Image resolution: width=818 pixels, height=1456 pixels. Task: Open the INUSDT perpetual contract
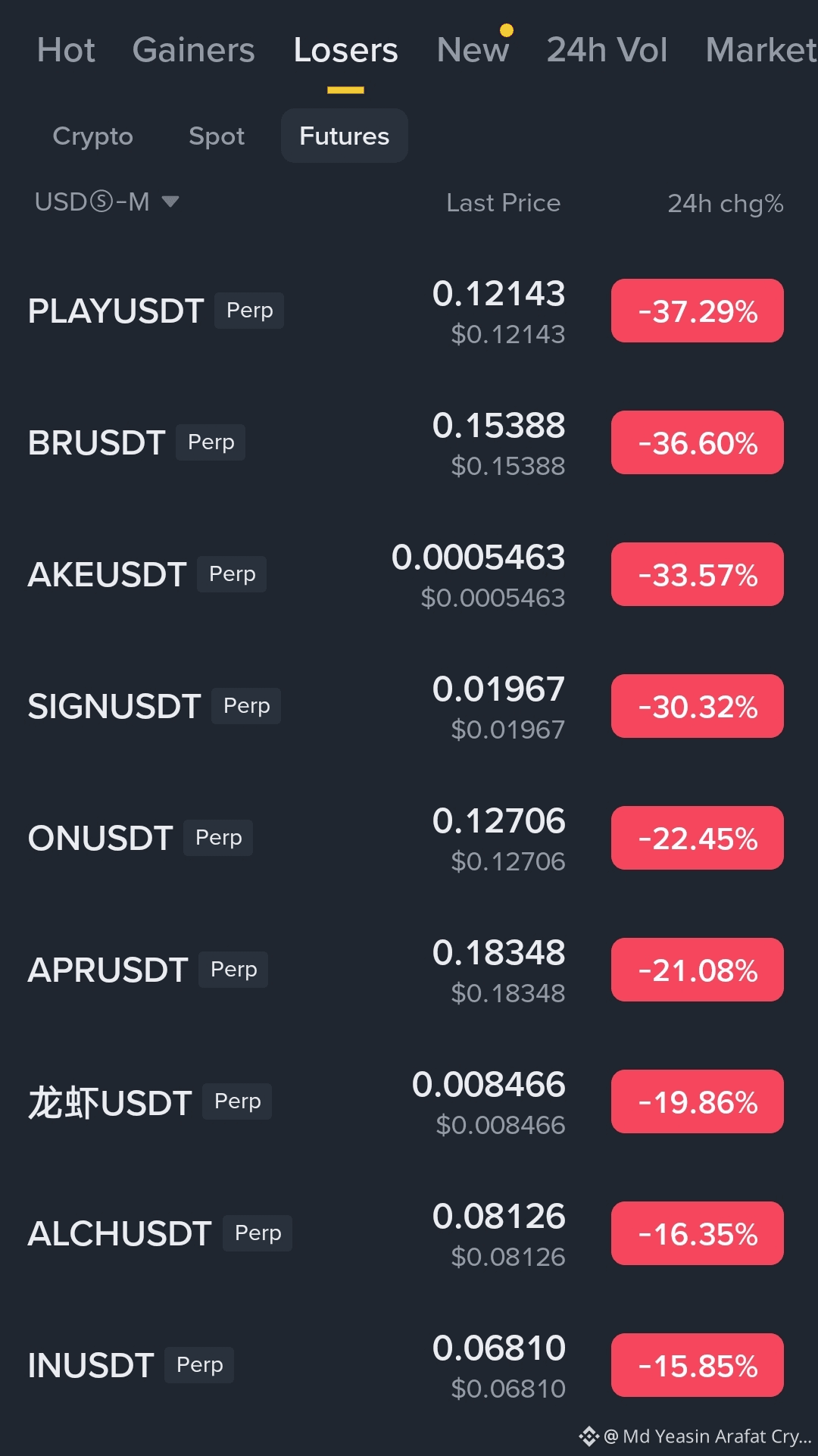pos(409,1365)
